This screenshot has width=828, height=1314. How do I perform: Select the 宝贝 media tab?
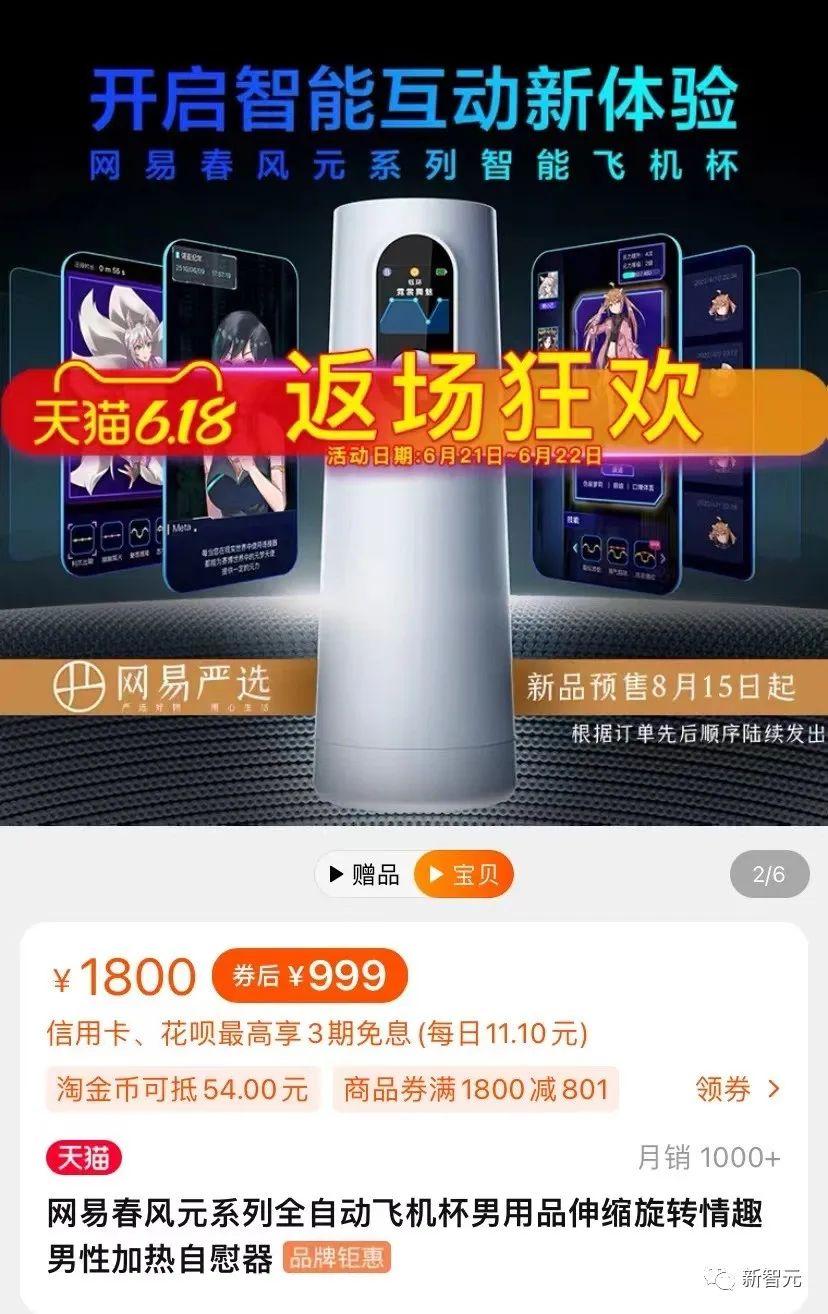pyautogui.click(x=463, y=875)
